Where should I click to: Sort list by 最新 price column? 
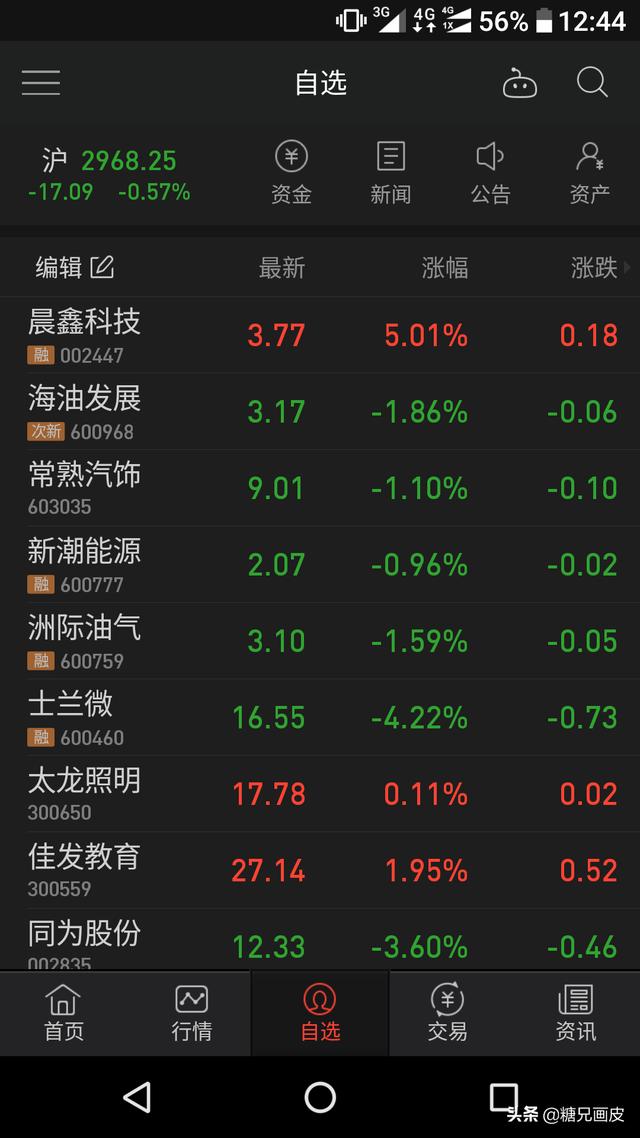pos(282,268)
